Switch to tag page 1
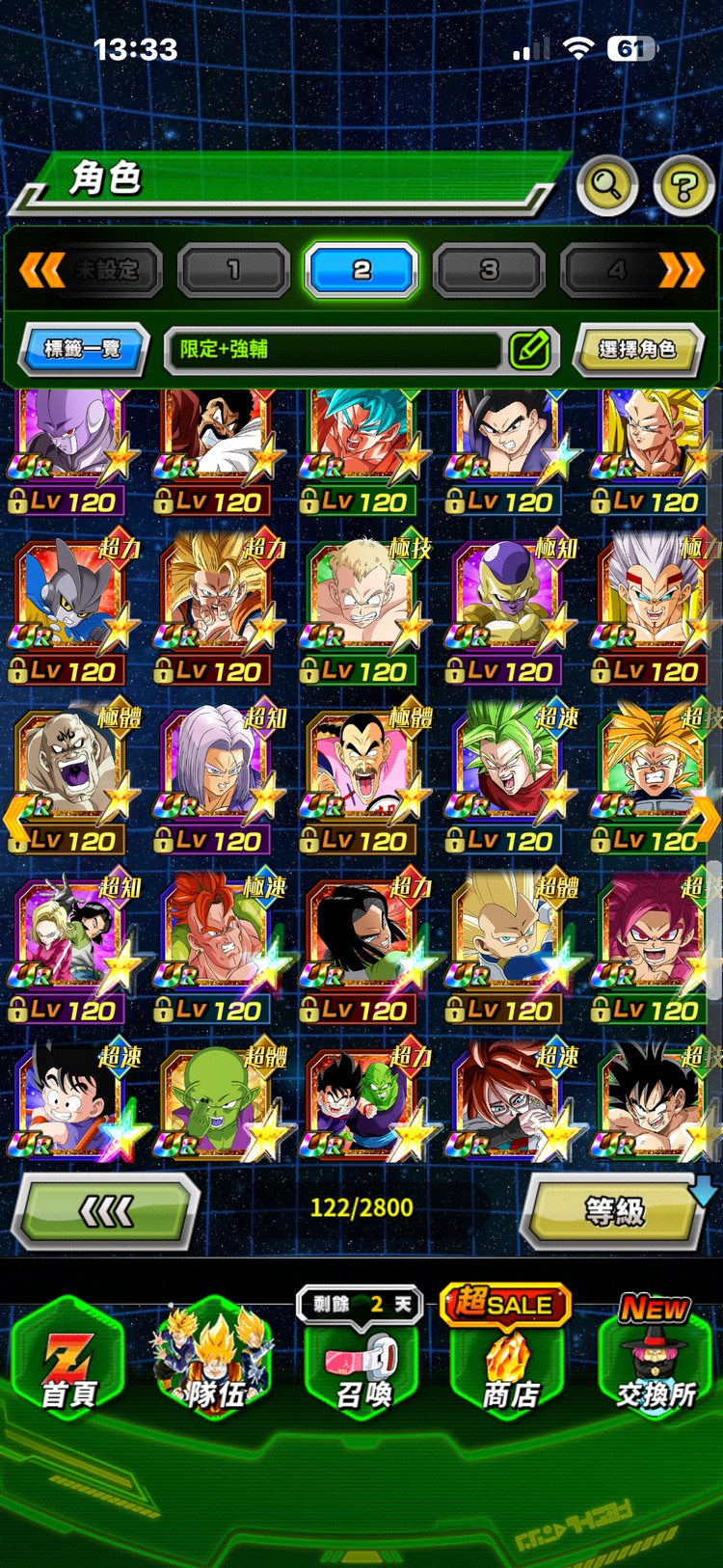Viewport: 723px width, 1568px height. [233, 270]
